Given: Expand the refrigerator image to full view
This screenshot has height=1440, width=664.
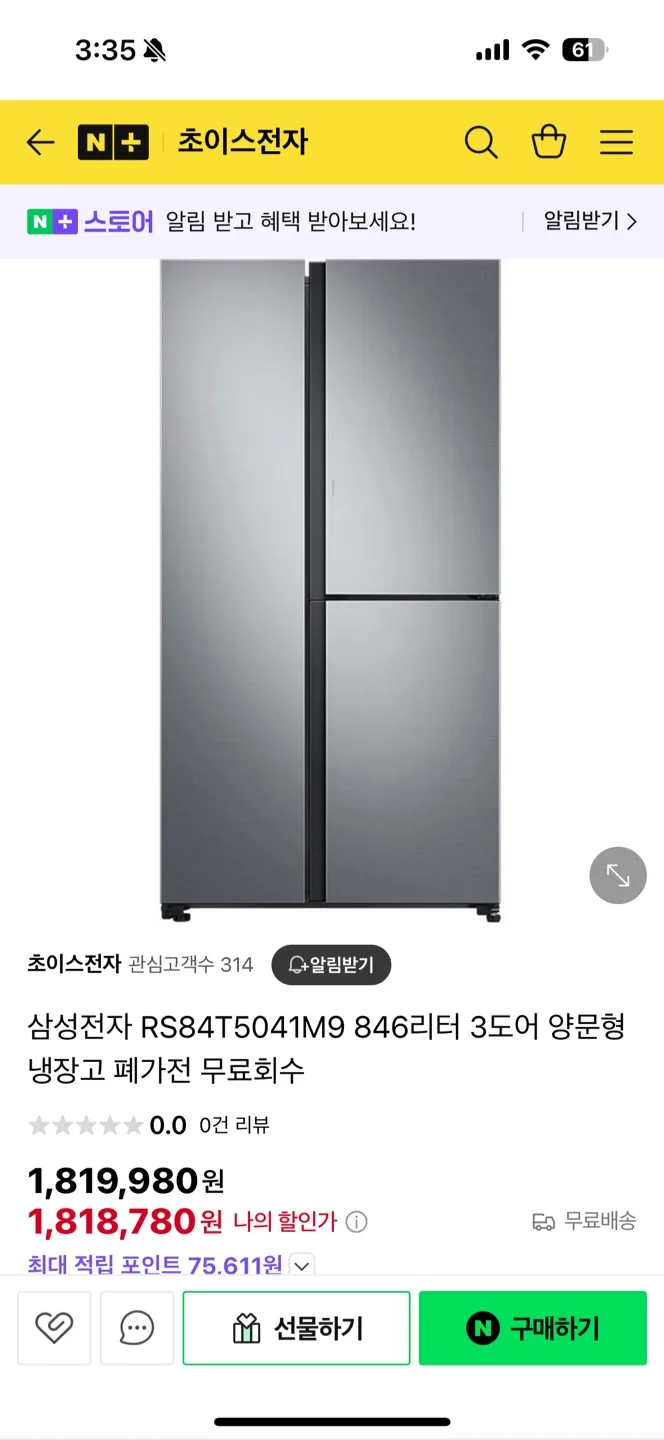Looking at the screenshot, I should (x=617, y=876).
